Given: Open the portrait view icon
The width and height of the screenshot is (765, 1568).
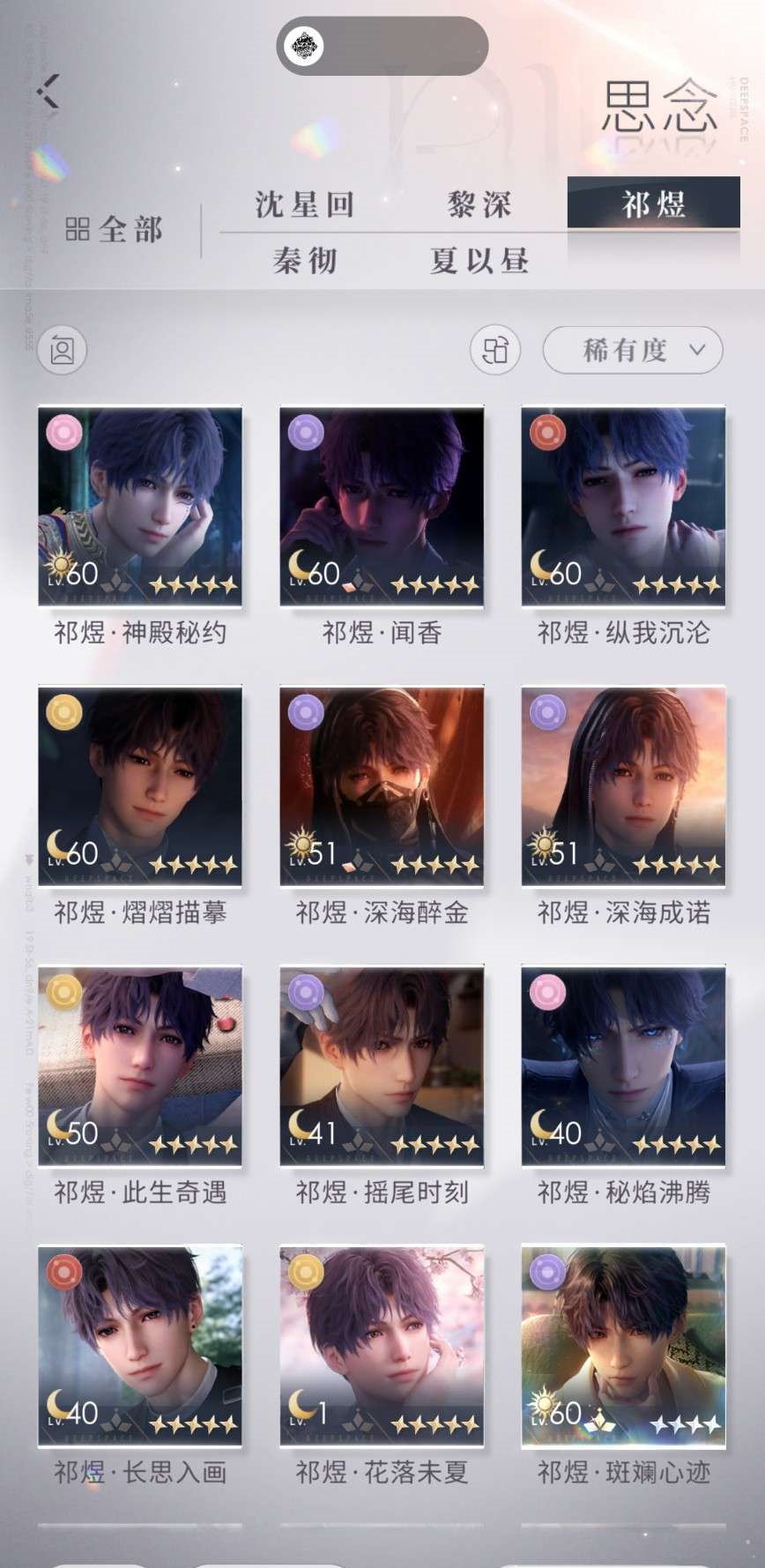Looking at the screenshot, I should 63,351.
